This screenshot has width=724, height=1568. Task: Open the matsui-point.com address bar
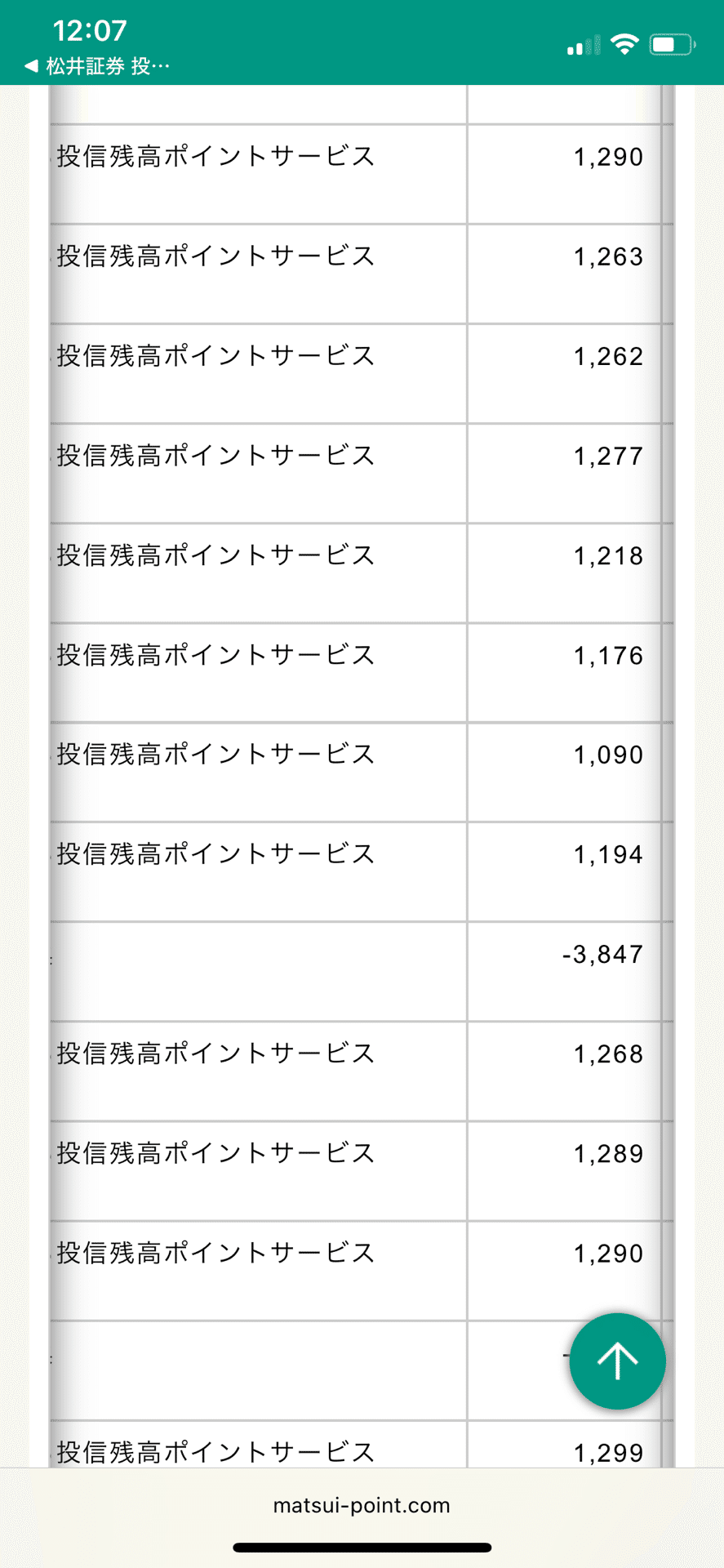coord(362,1505)
